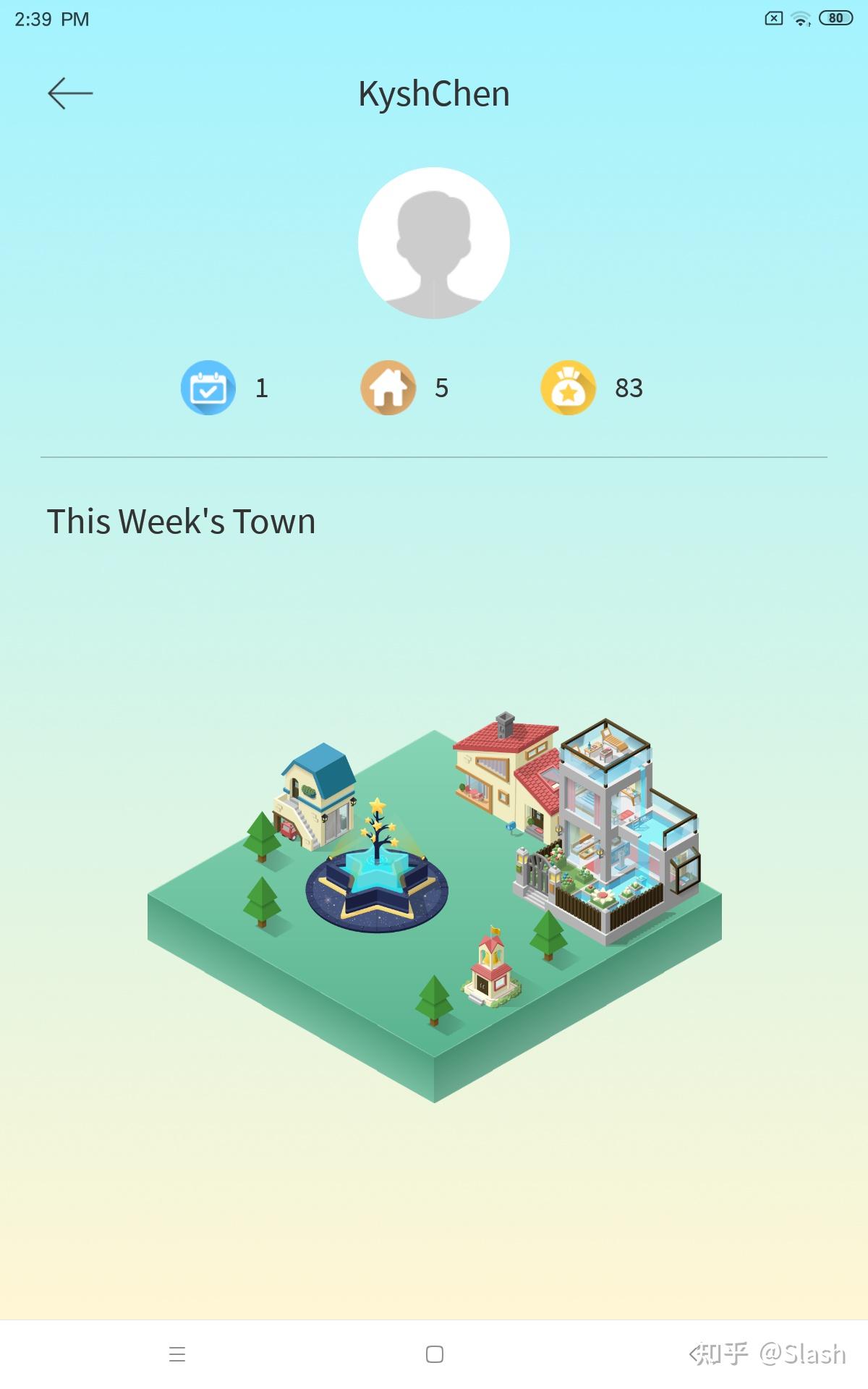Image resolution: width=868 pixels, height=1389 pixels.
Task: Tap the house icon showing 5 buildings
Action: [x=388, y=388]
